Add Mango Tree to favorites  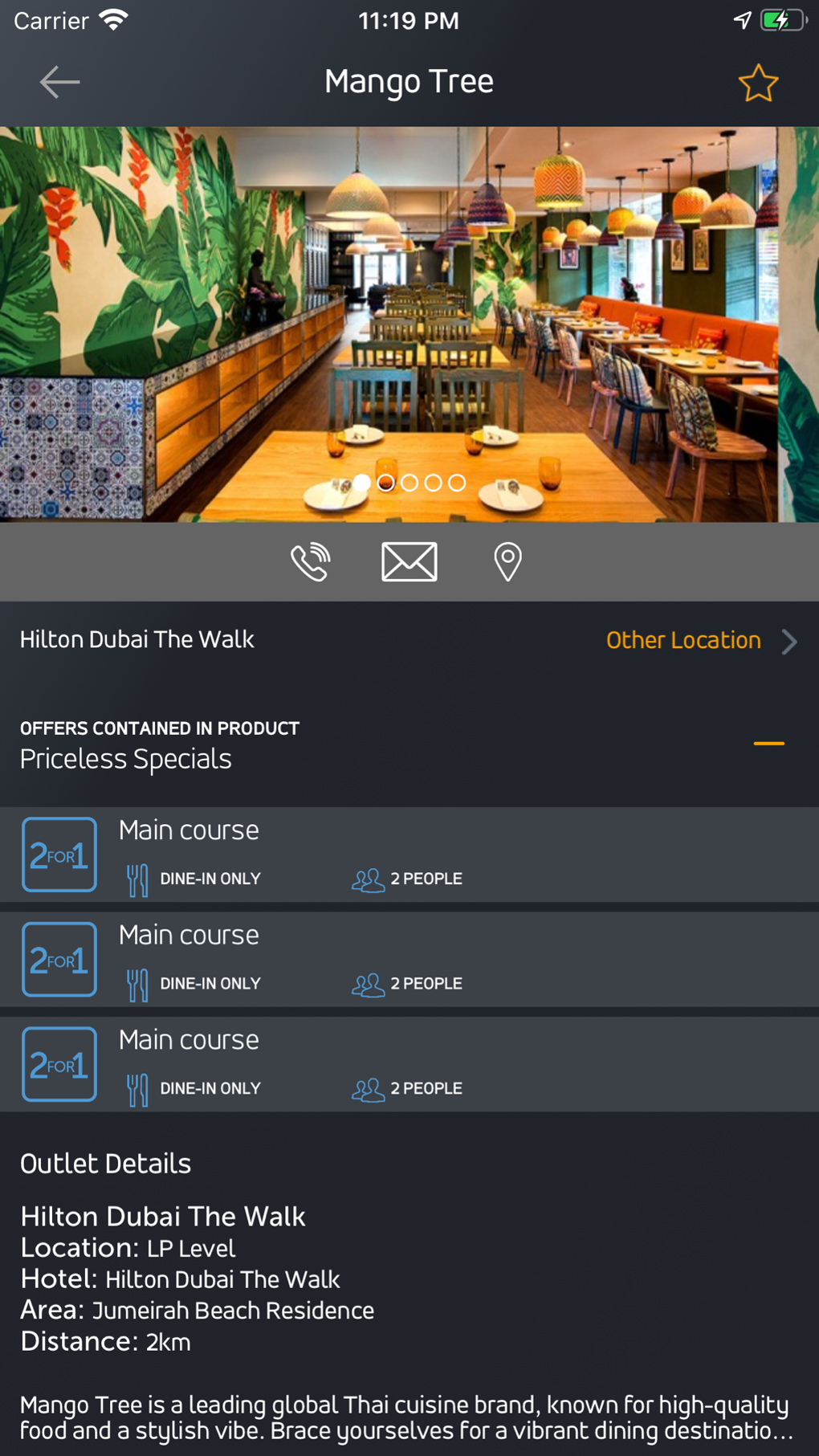tap(757, 83)
